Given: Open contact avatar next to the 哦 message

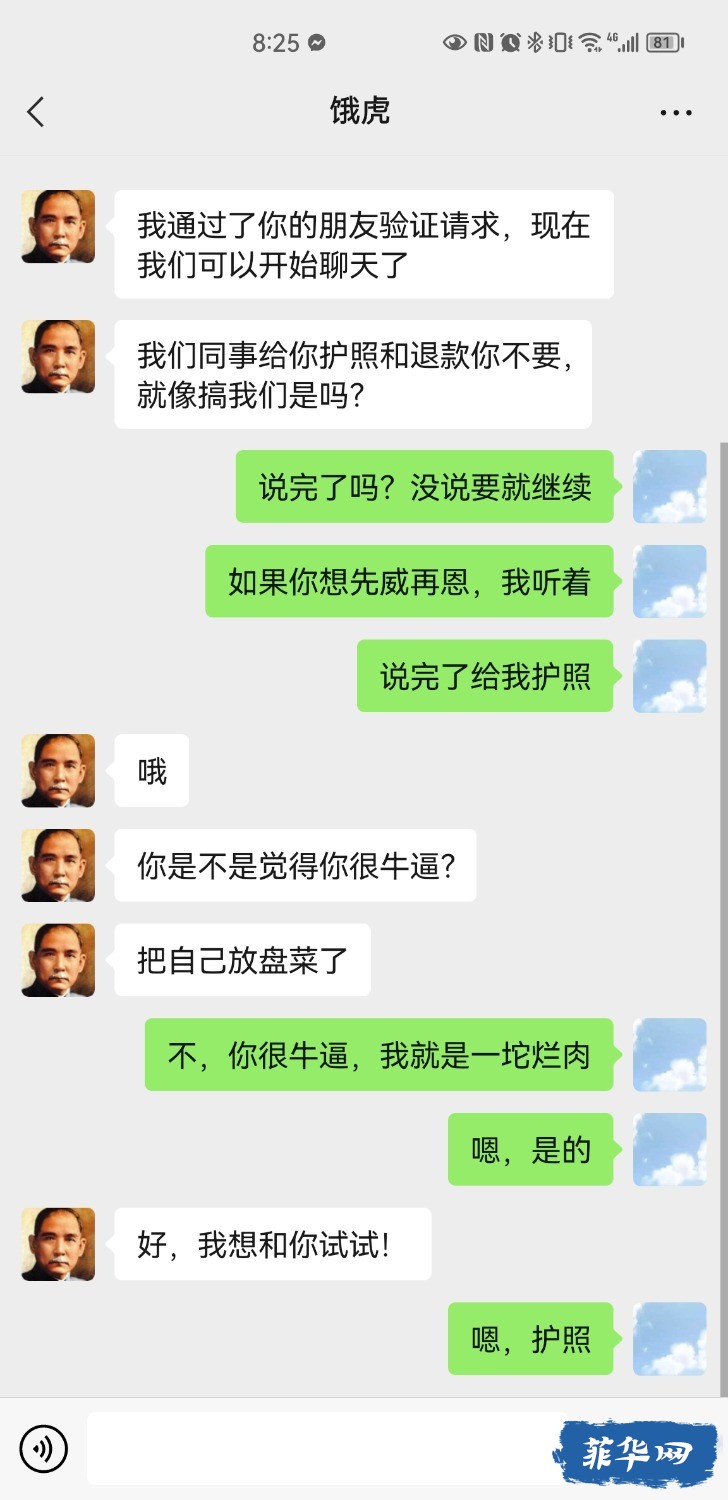Looking at the screenshot, I should click(58, 770).
